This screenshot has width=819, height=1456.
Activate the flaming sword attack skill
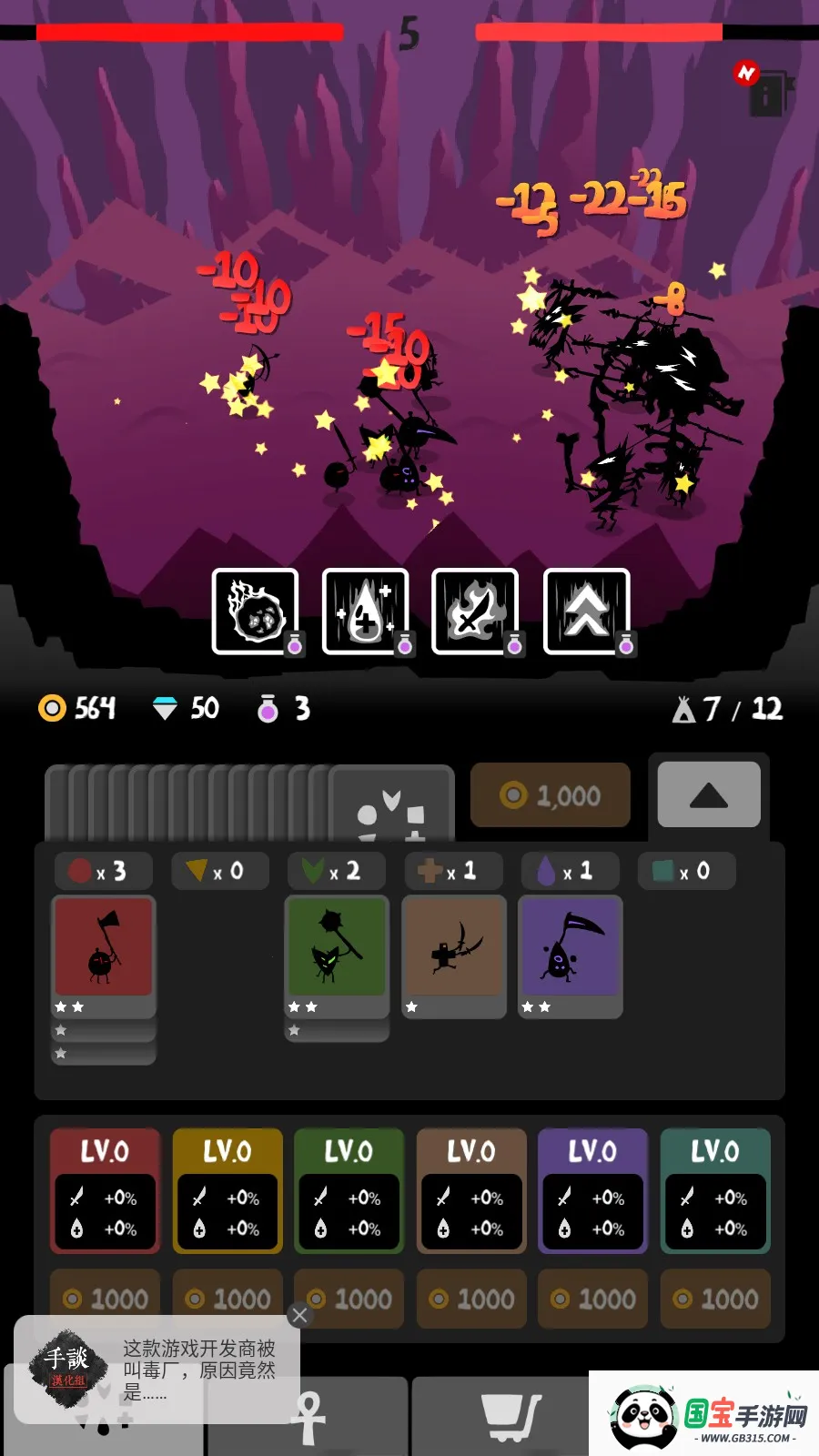(x=475, y=612)
